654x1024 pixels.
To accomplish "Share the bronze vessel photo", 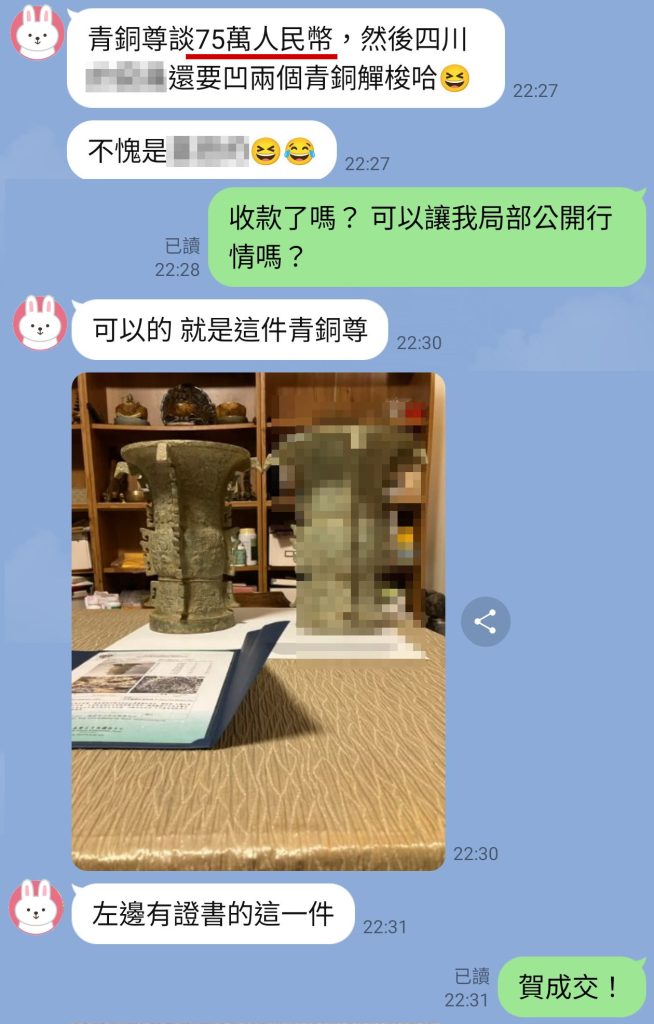I will click(485, 622).
